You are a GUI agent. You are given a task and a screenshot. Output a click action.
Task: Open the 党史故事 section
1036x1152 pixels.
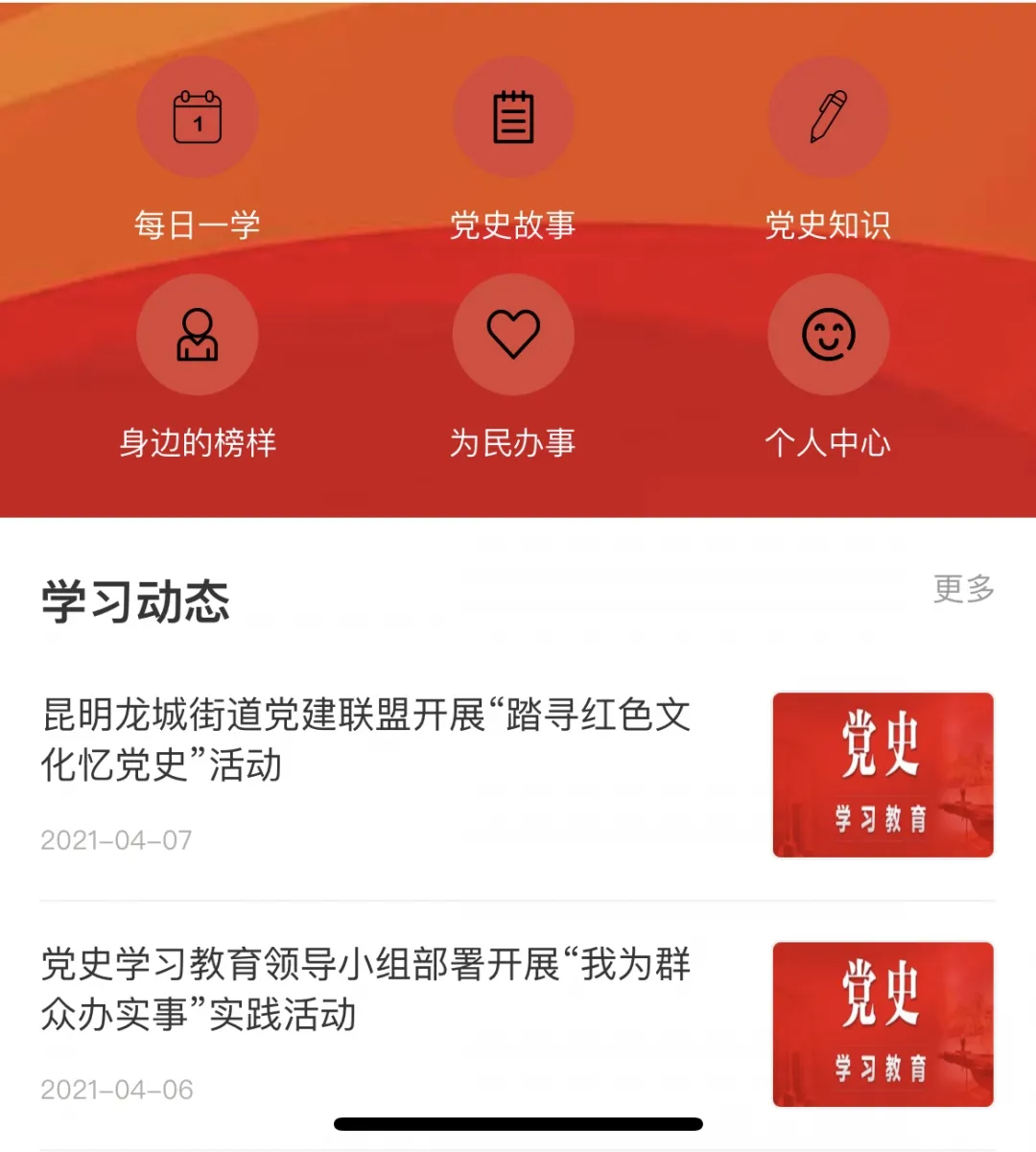[x=513, y=117]
